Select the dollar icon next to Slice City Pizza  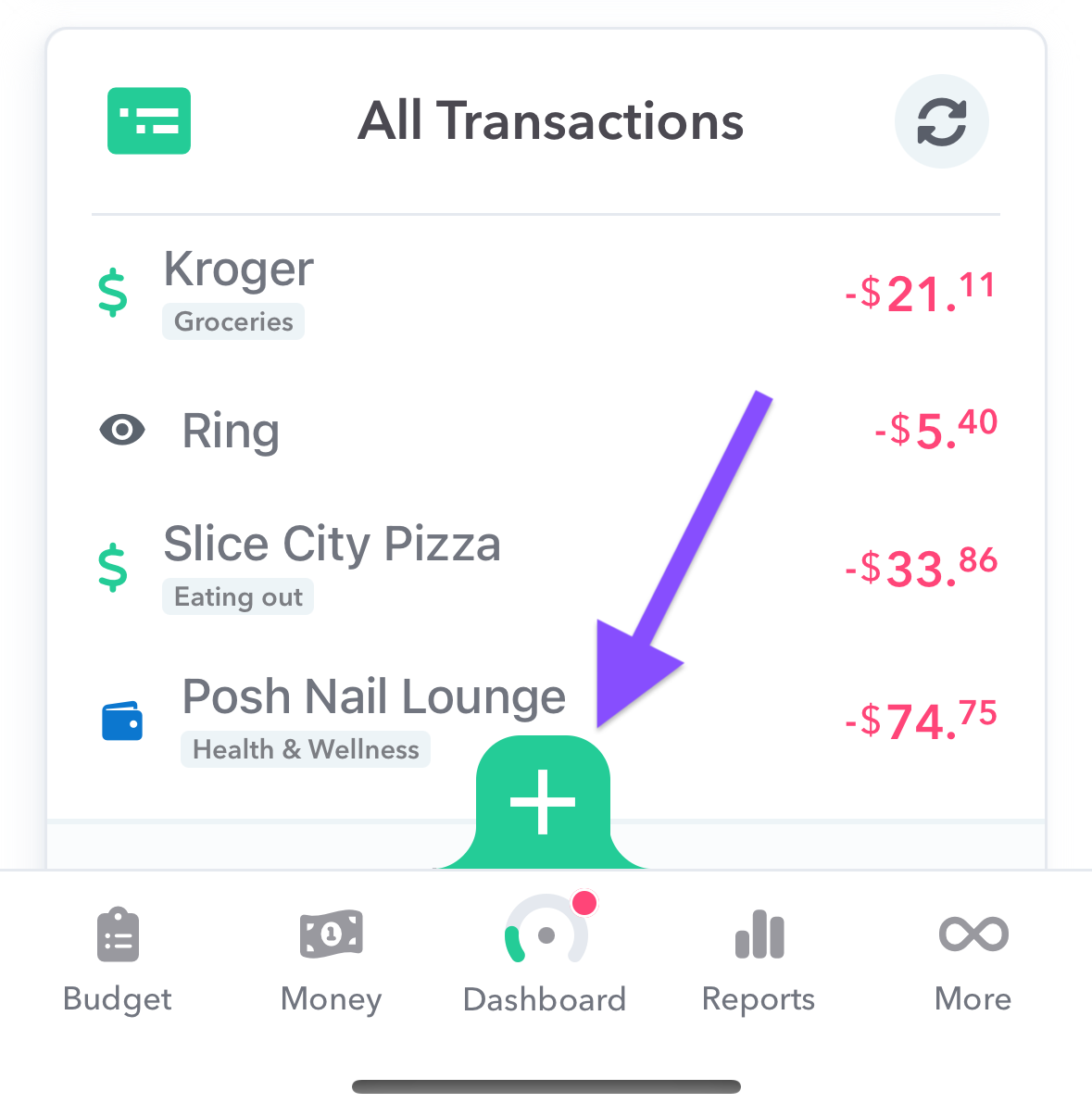(x=111, y=568)
